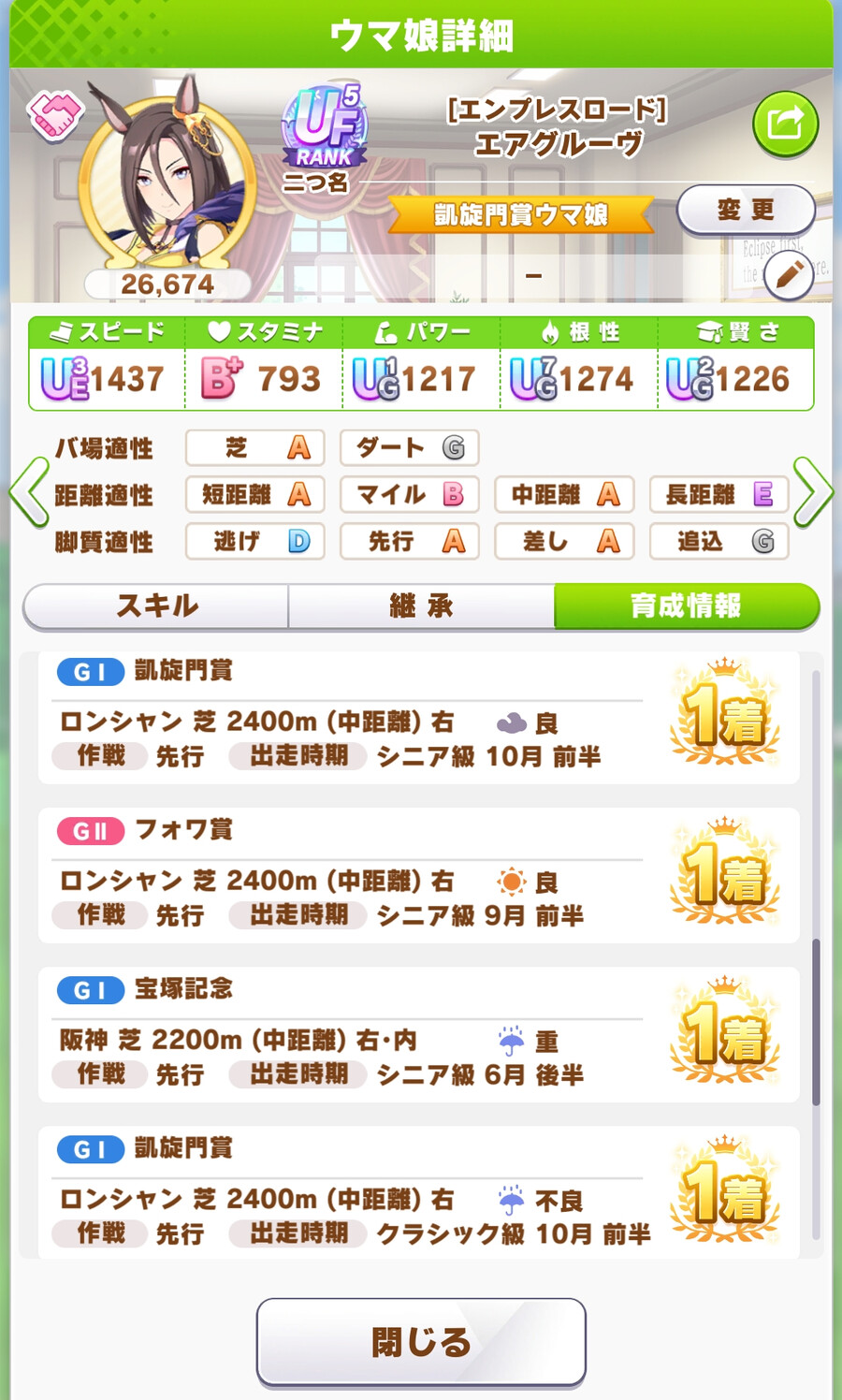The width and height of the screenshot is (842, 1400).
Task: Switch to the 継承 tab
Action: coord(421,606)
